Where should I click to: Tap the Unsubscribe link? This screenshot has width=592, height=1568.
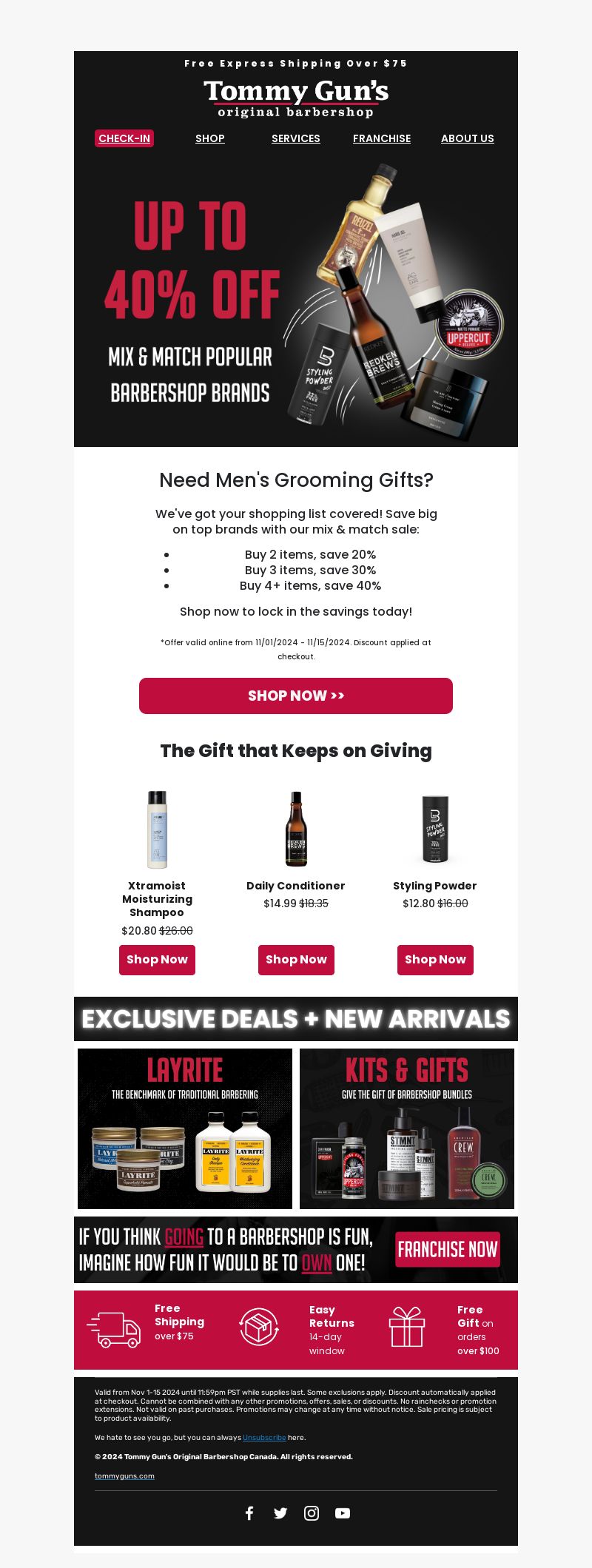[264, 1437]
